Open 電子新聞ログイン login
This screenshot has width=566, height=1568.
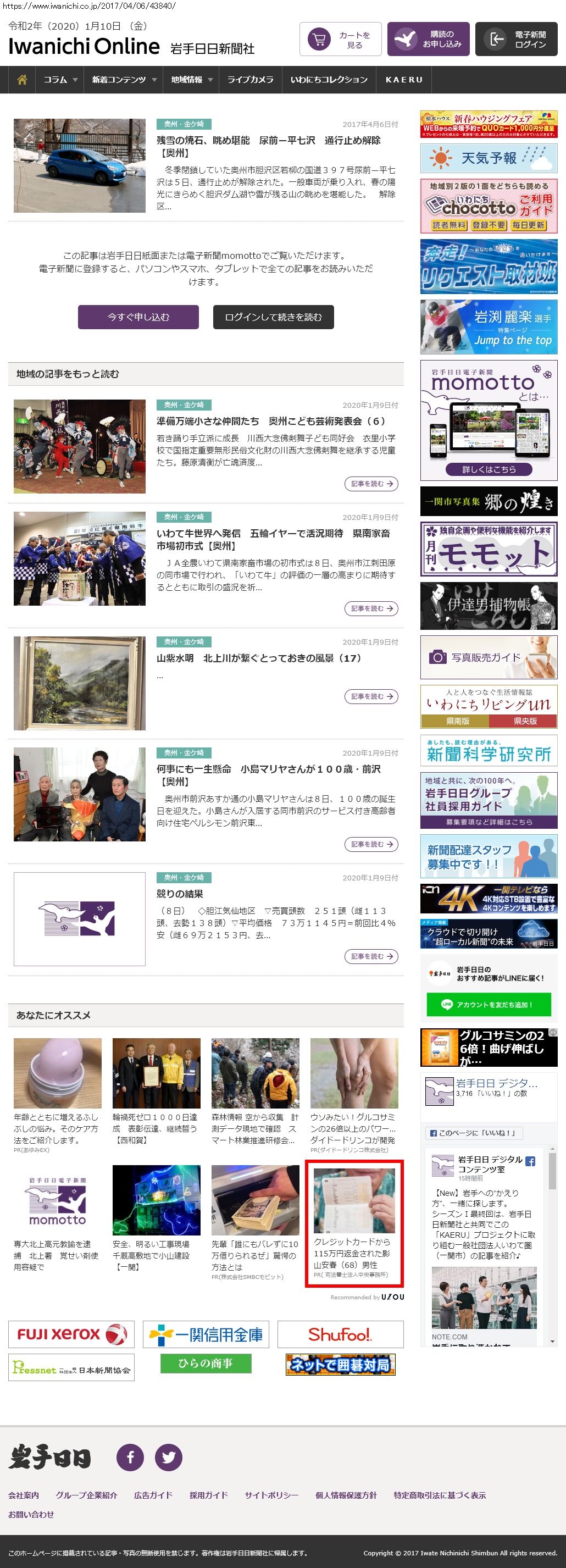tap(516, 40)
